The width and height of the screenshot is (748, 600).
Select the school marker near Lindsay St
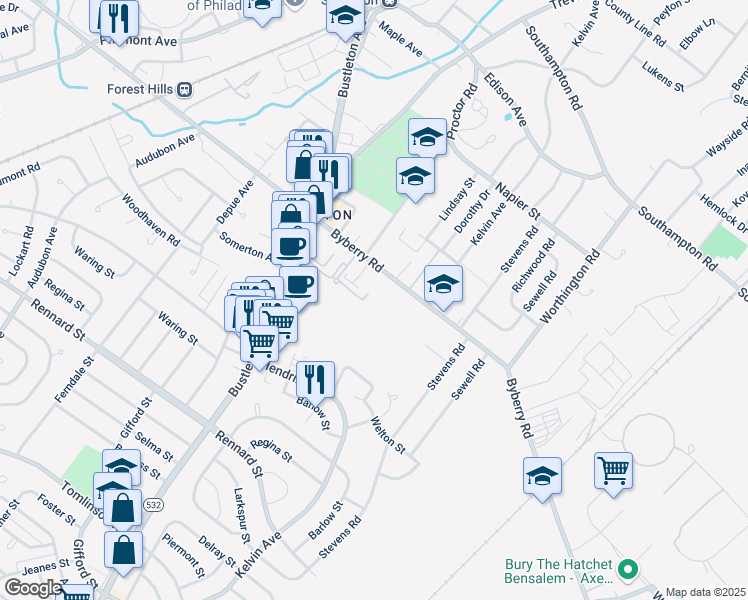[415, 177]
